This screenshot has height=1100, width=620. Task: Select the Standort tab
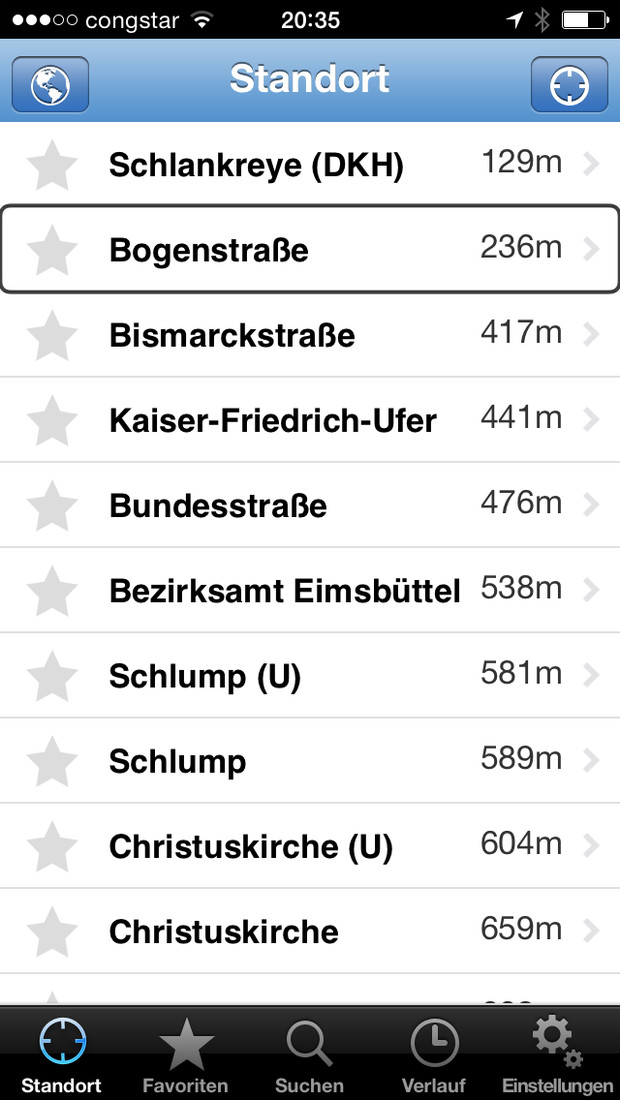(62, 1054)
